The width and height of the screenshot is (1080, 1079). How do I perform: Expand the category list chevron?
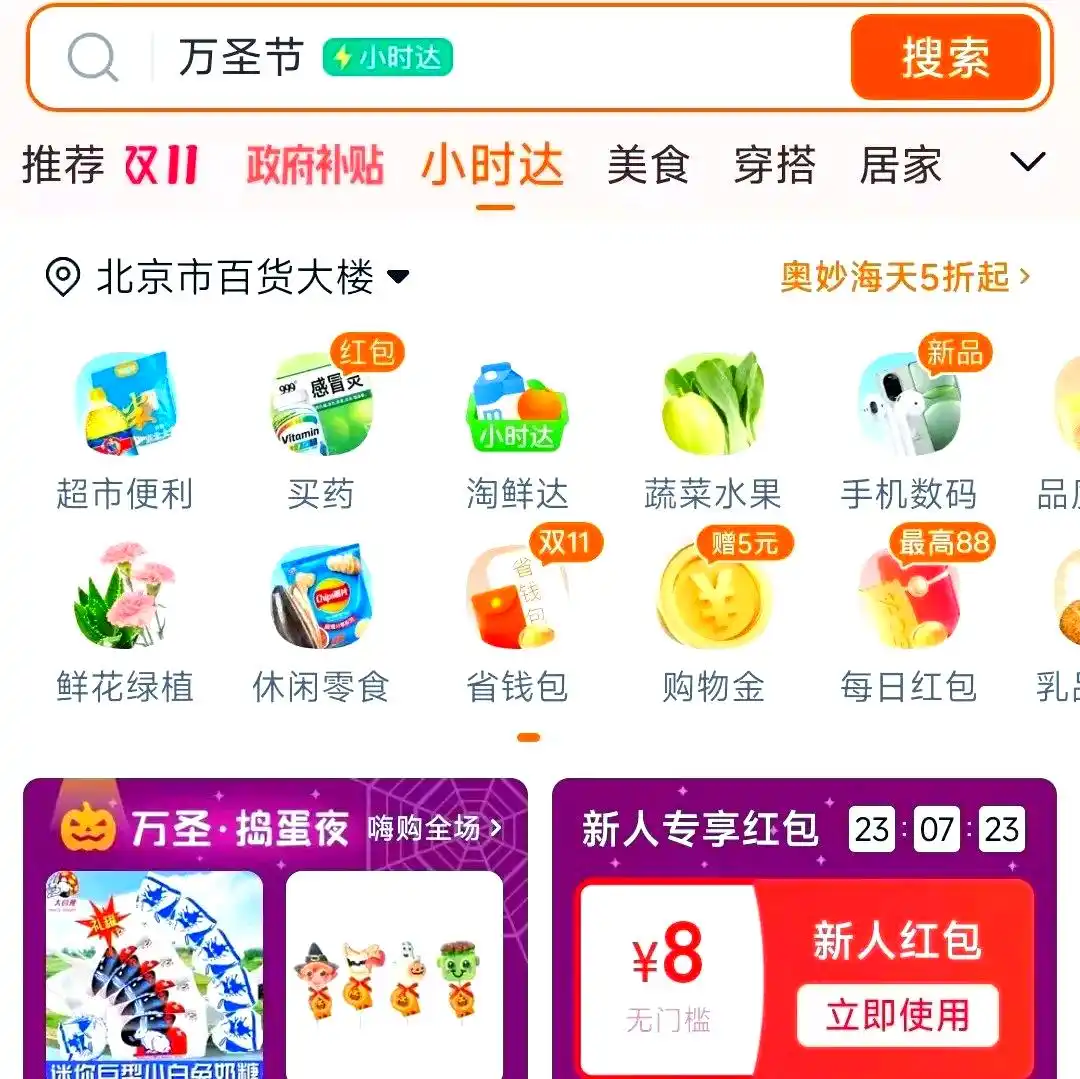tap(1028, 162)
